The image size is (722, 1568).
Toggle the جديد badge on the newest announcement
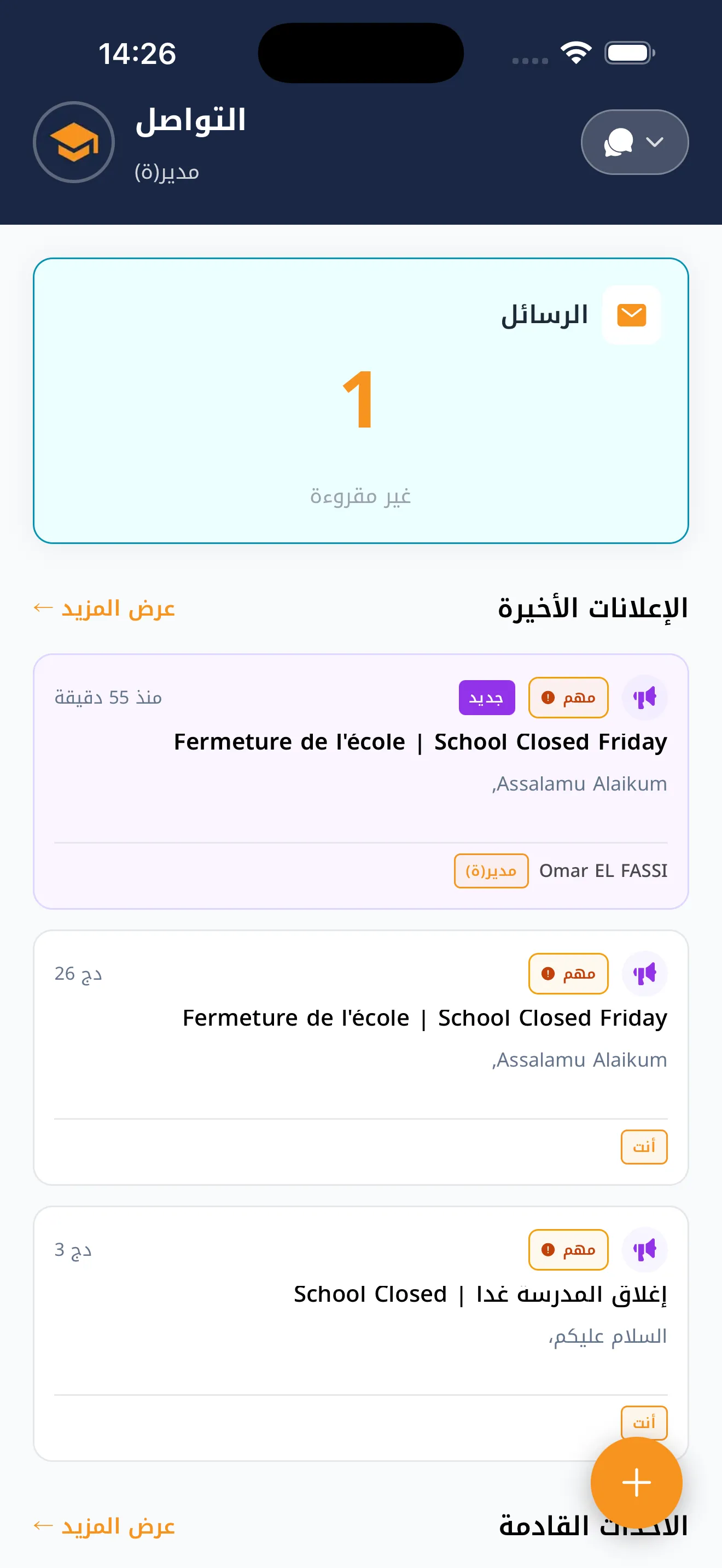click(486, 698)
